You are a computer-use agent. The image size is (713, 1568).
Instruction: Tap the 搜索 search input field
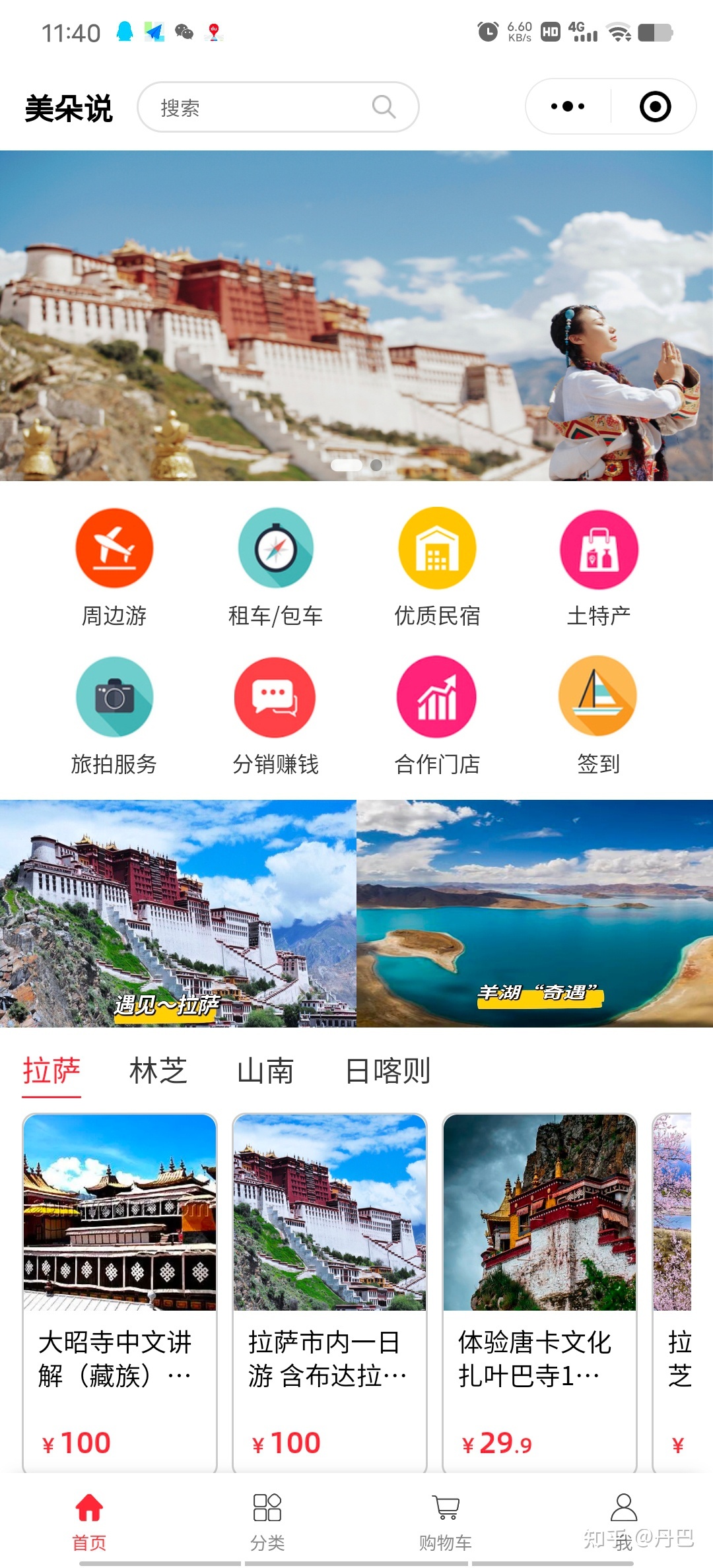pyautogui.click(x=277, y=106)
